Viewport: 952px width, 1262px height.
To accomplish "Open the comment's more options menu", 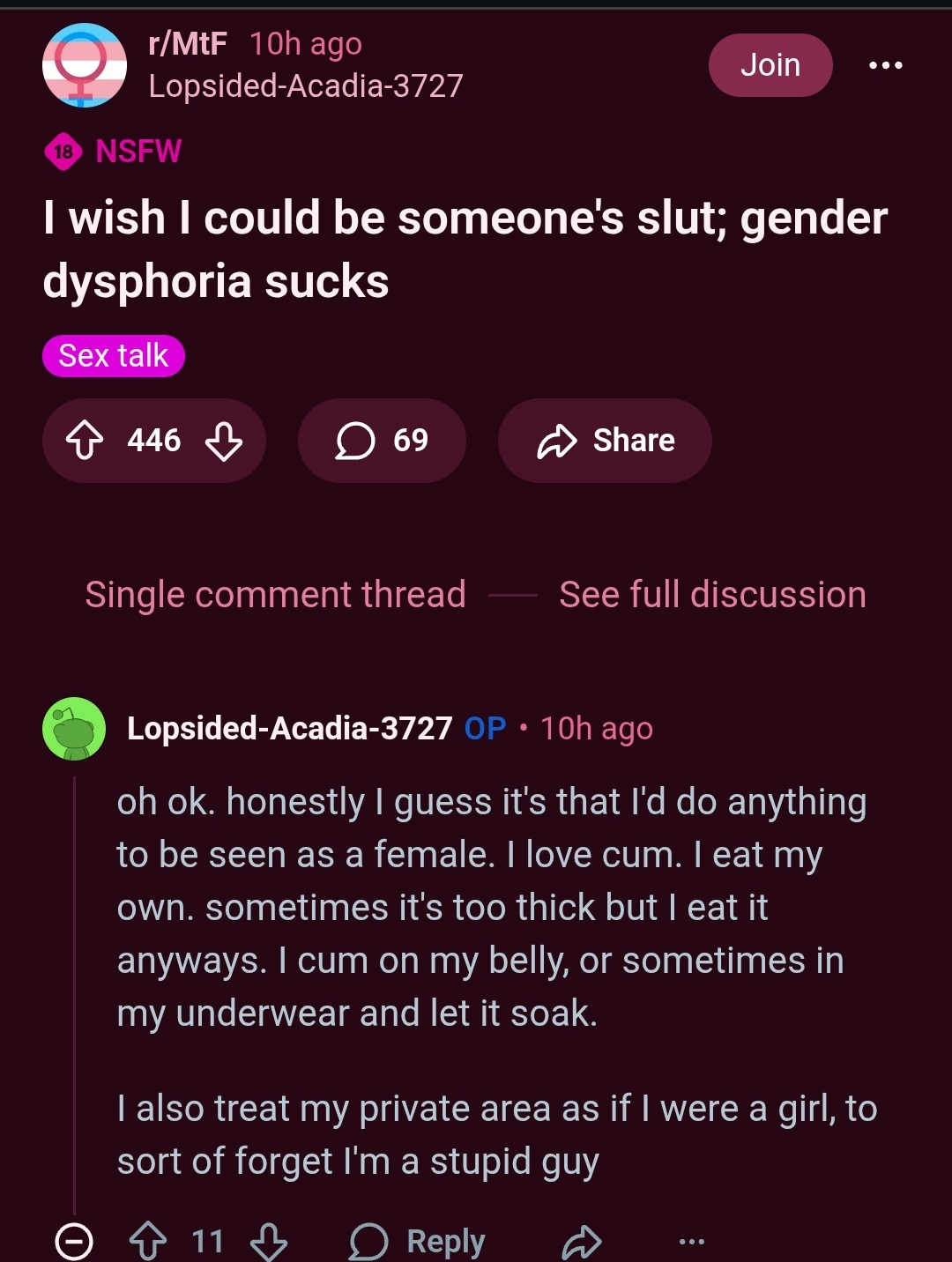I will 692,1242.
